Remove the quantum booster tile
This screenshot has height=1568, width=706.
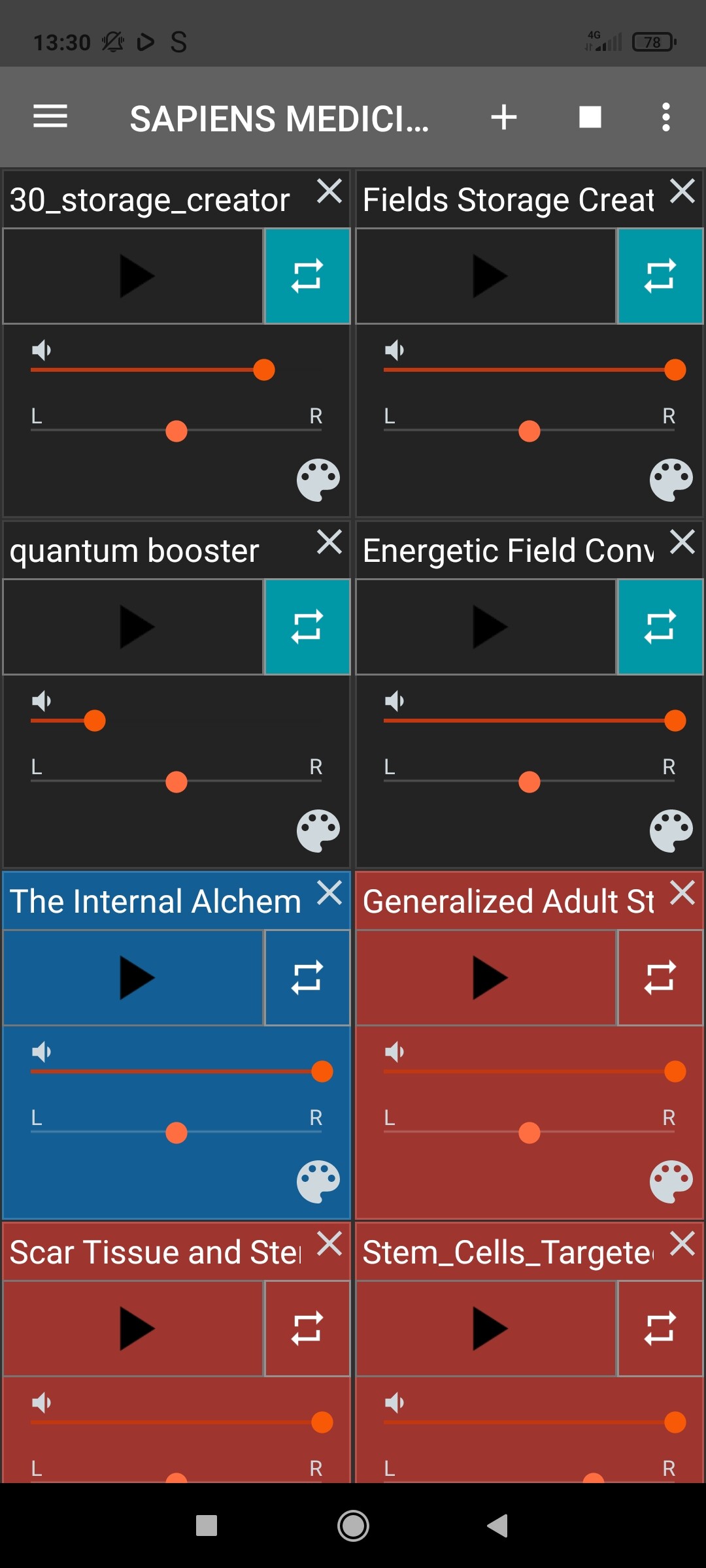pyautogui.click(x=329, y=543)
